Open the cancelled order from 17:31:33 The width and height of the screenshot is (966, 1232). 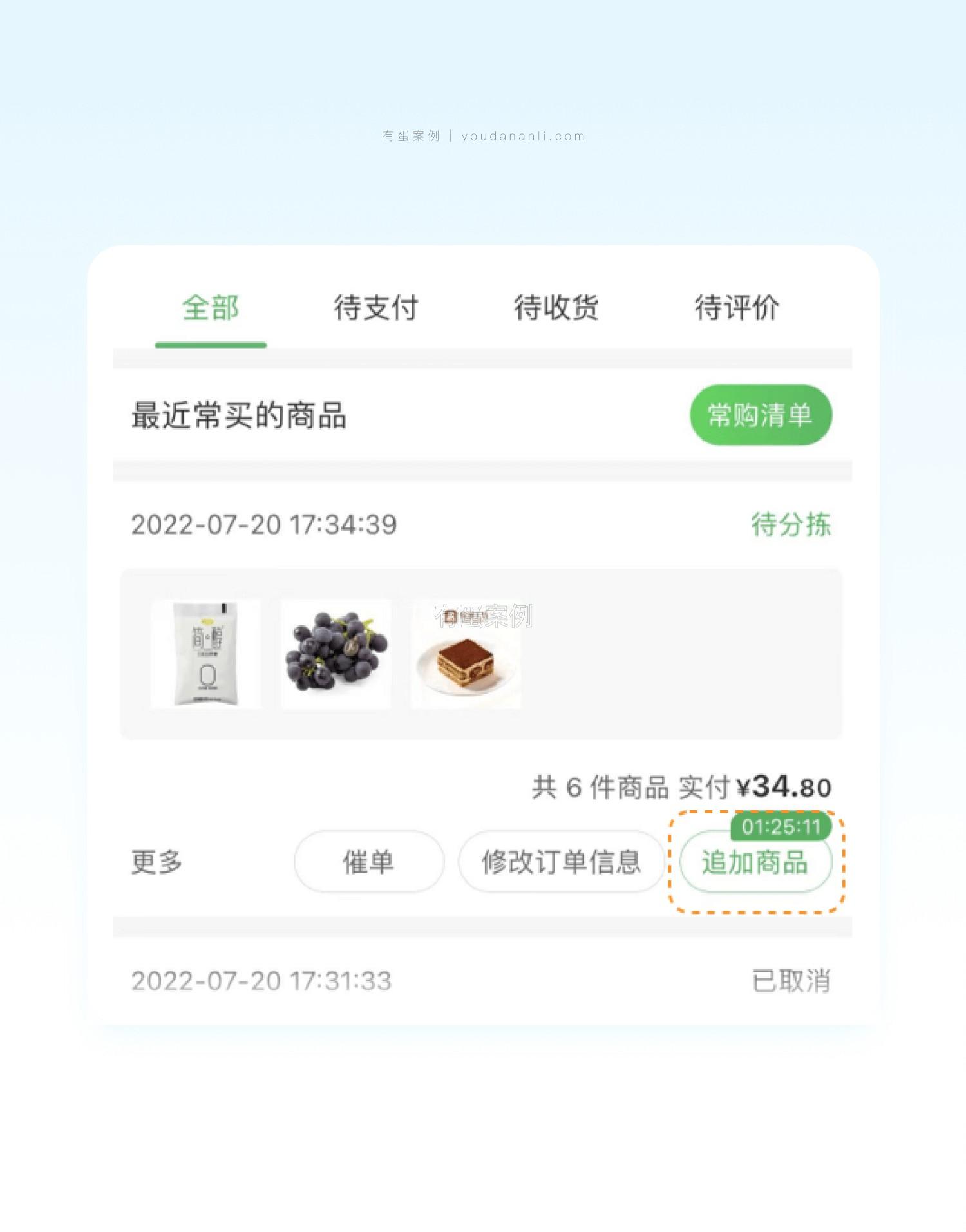481,981
